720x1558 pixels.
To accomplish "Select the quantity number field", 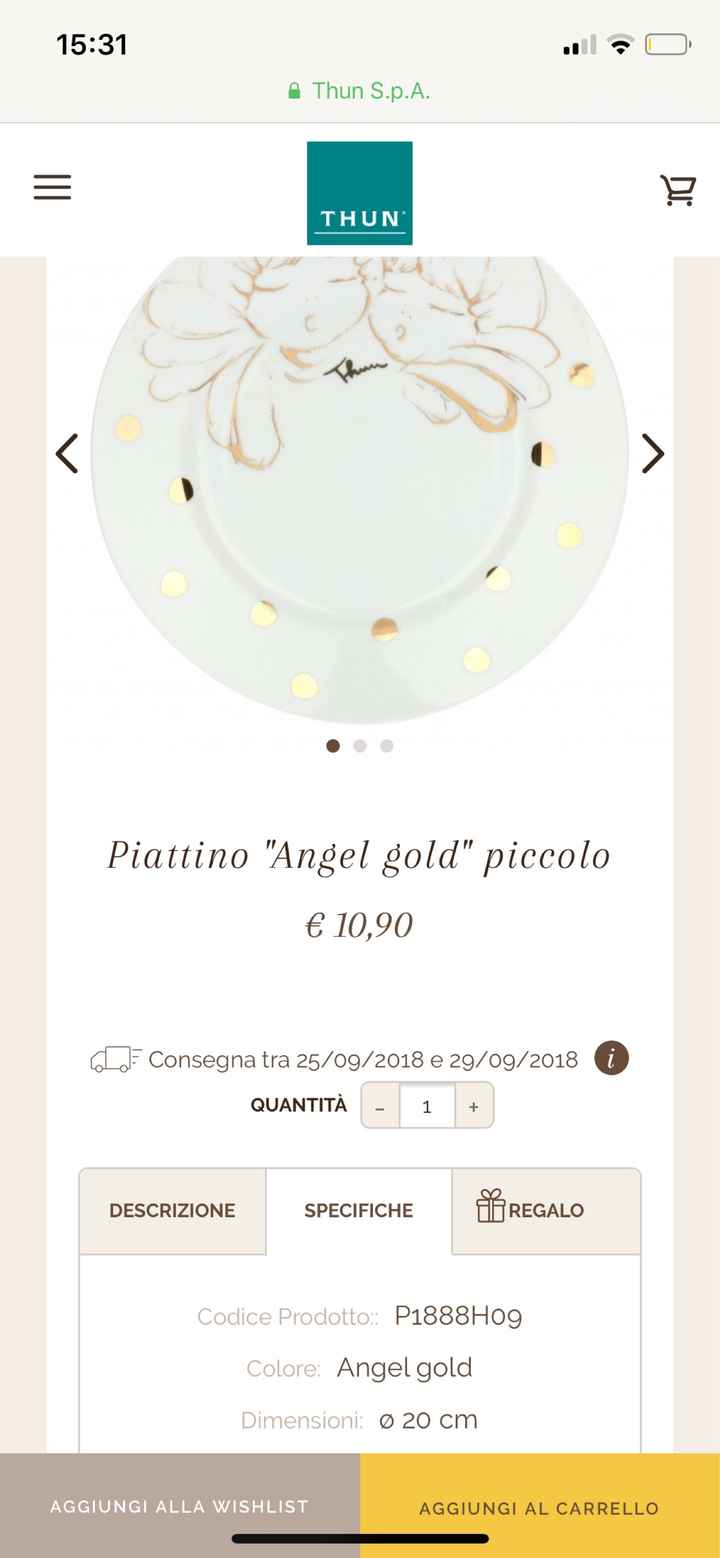I will pyautogui.click(x=427, y=1106).
